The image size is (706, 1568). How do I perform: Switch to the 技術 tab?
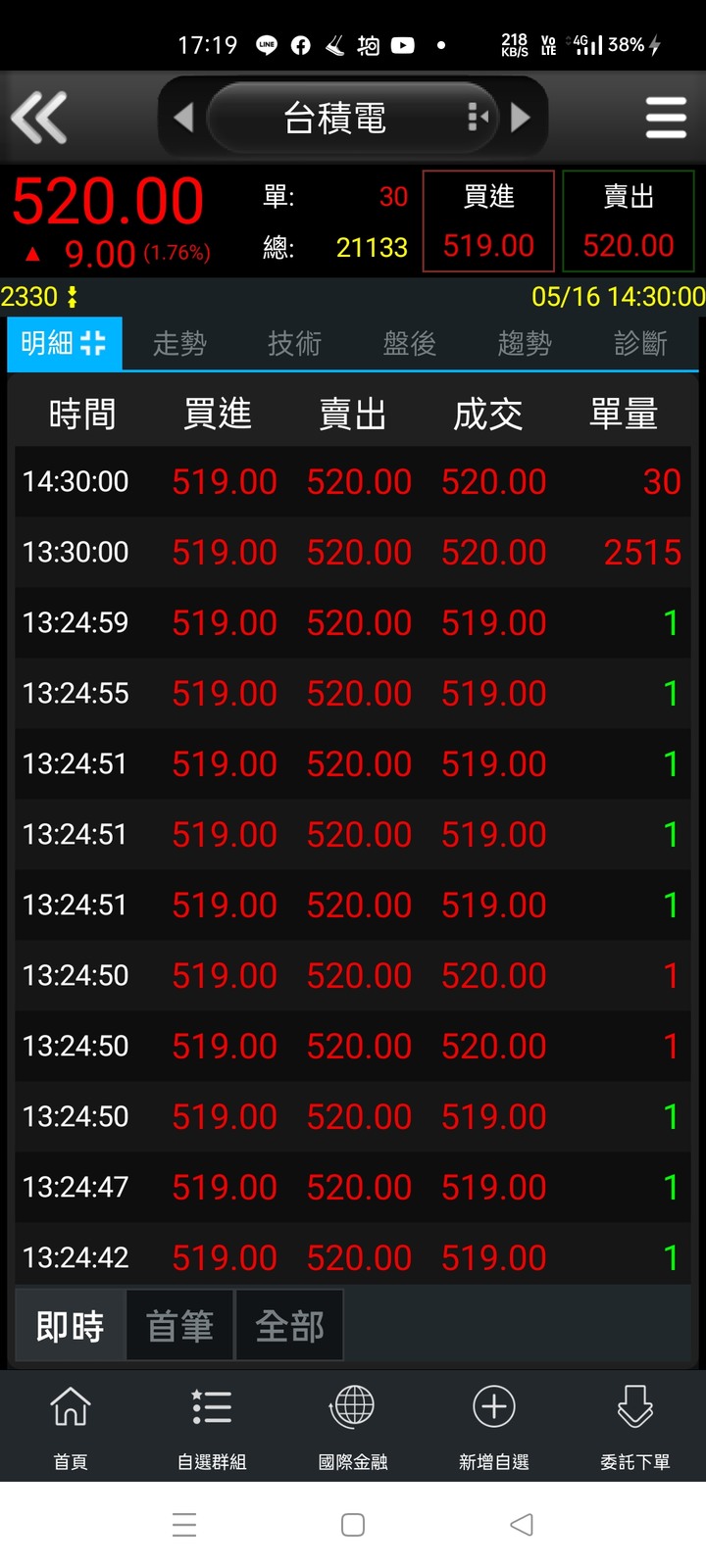point(294,343)
